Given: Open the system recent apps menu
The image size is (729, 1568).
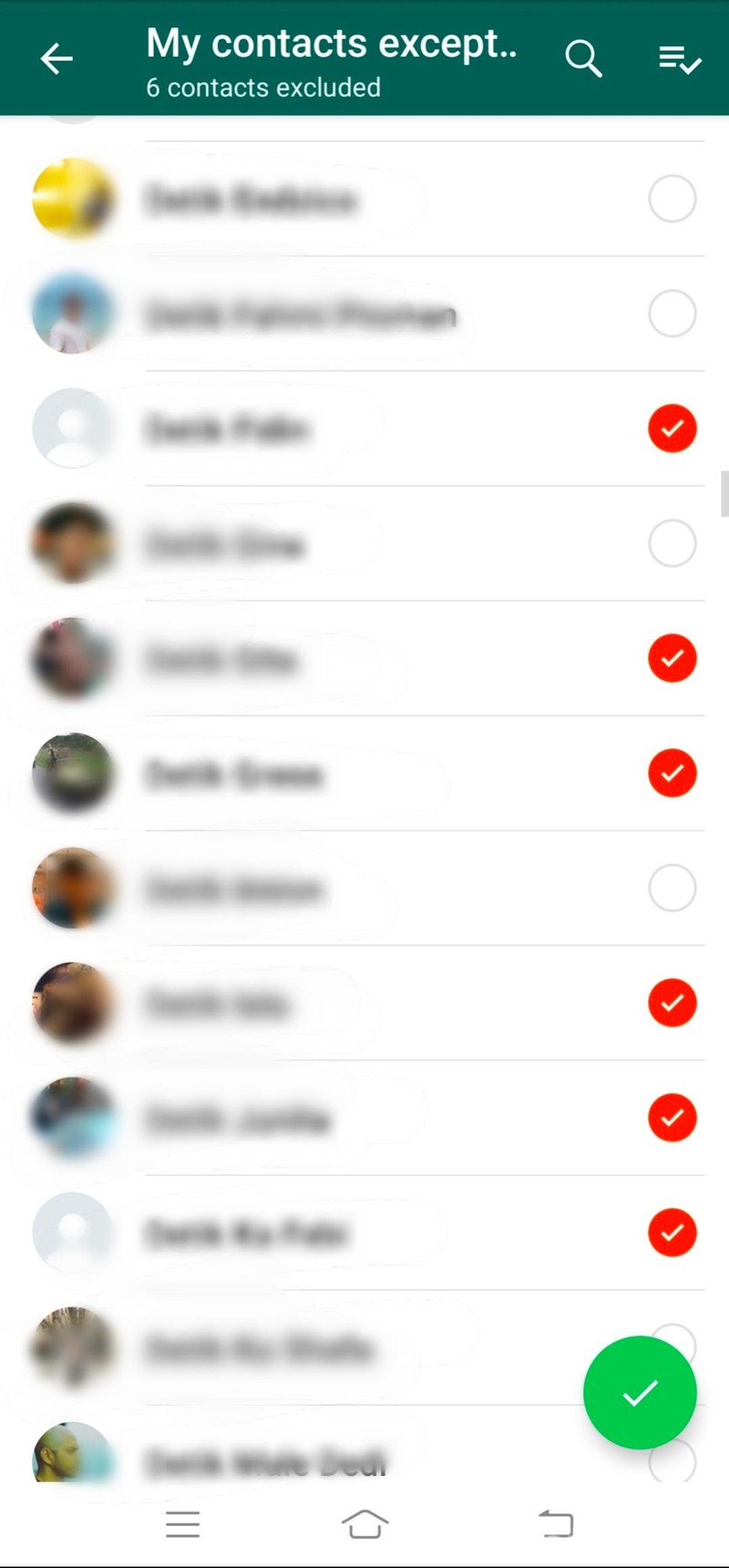Looking at the screenshot, I should tap(182, 1523).
